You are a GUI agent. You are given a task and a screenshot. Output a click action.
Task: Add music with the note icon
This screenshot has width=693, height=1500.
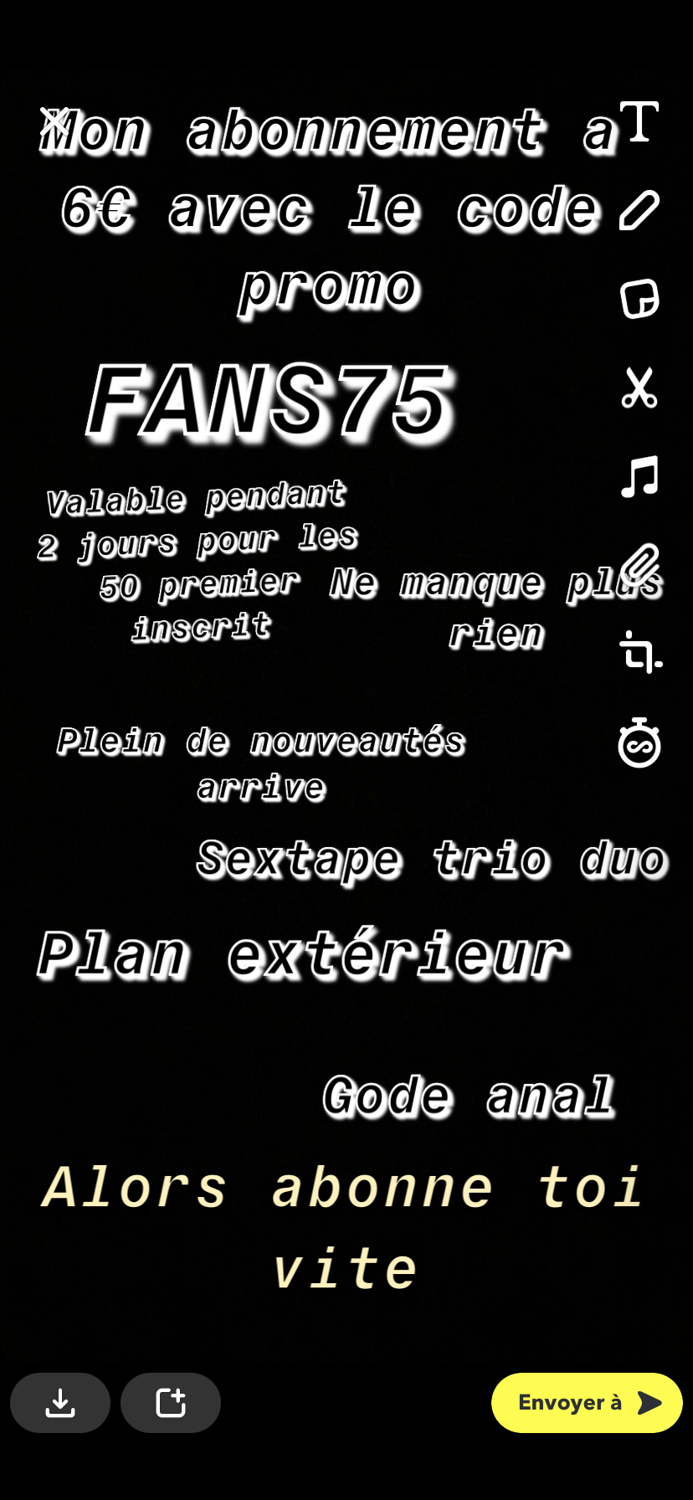click(639, 477)
